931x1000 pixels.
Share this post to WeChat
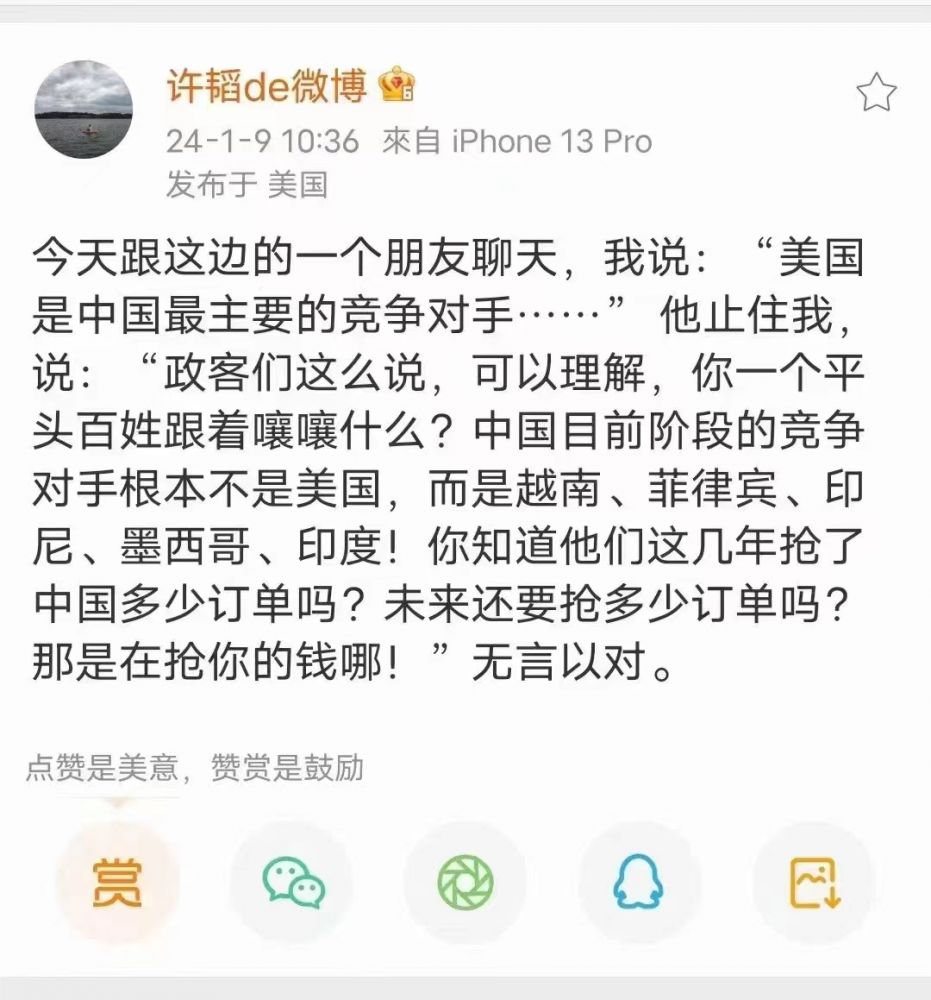click(x=293, y=882)
